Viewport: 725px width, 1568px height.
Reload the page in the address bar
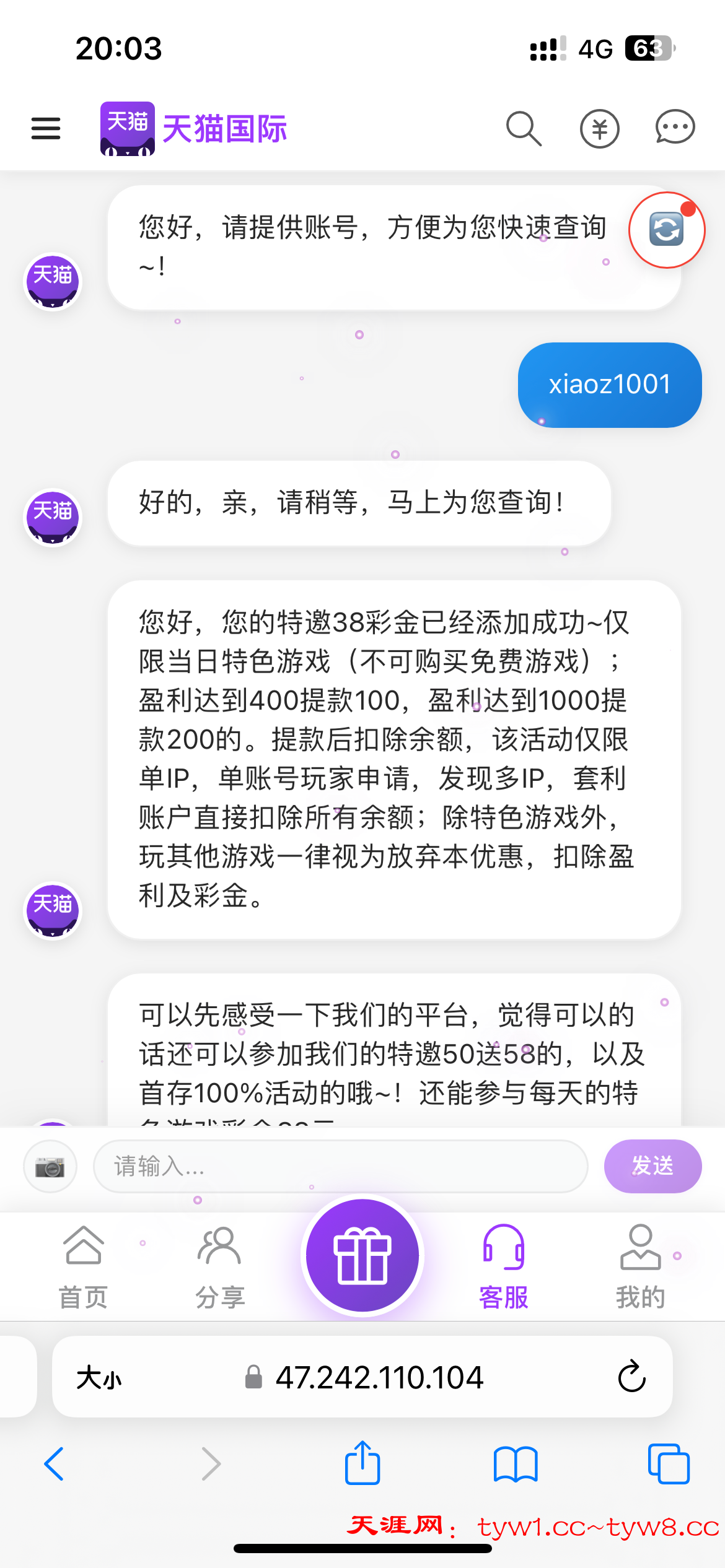pos(631,1377)
